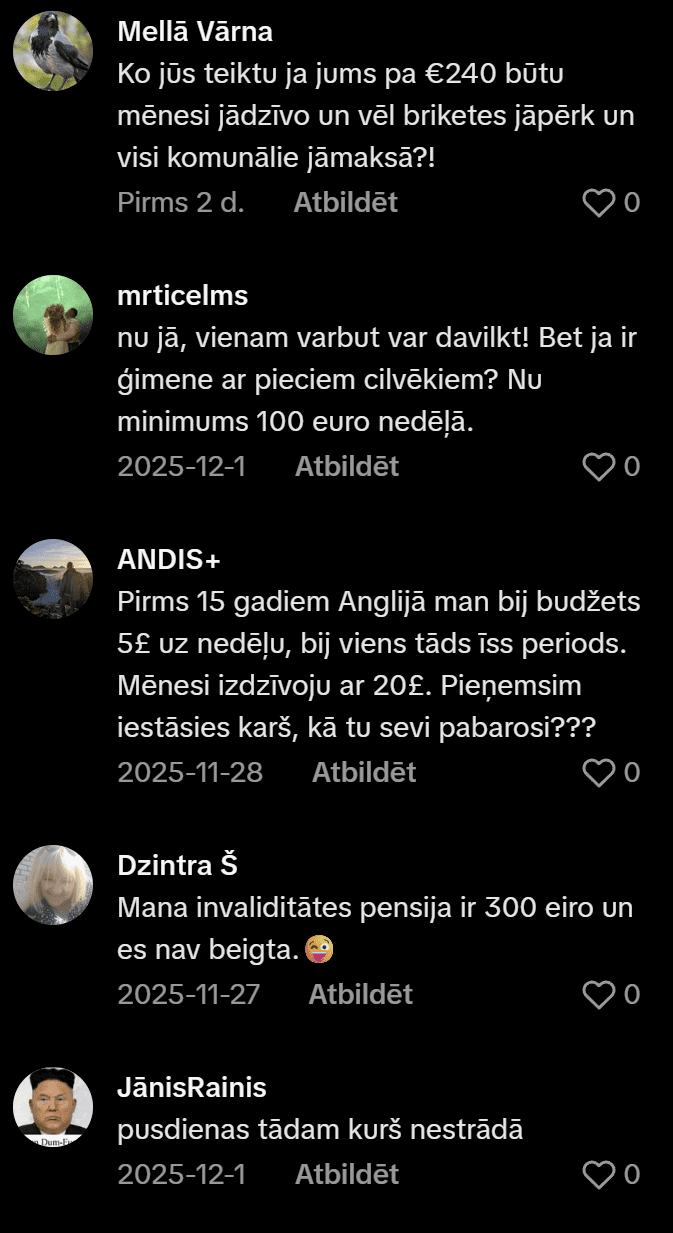This screenshot has height=1233, width=673.
Task: Open ANDIS+ profile avatar
Action: click(x=53, y=579)
